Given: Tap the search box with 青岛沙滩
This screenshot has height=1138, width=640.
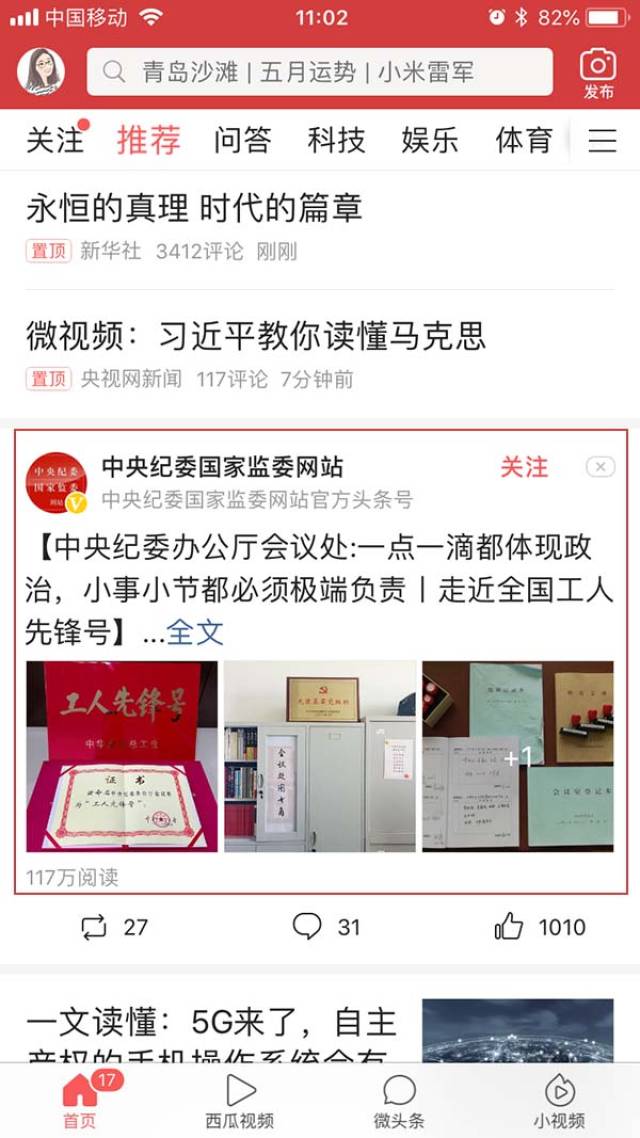Looking at the screenshot, I should (319, 72).
